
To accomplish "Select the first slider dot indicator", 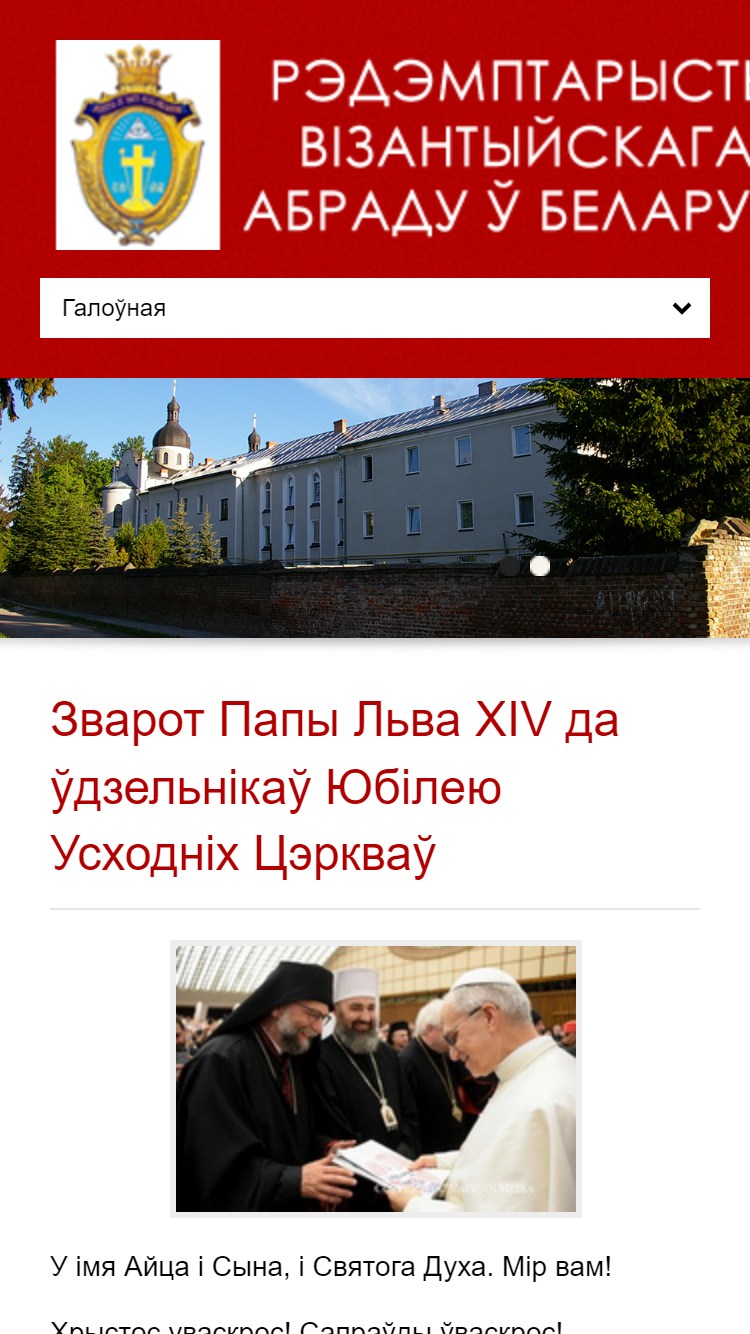I will pyautogui.click(x=510, y=566).
